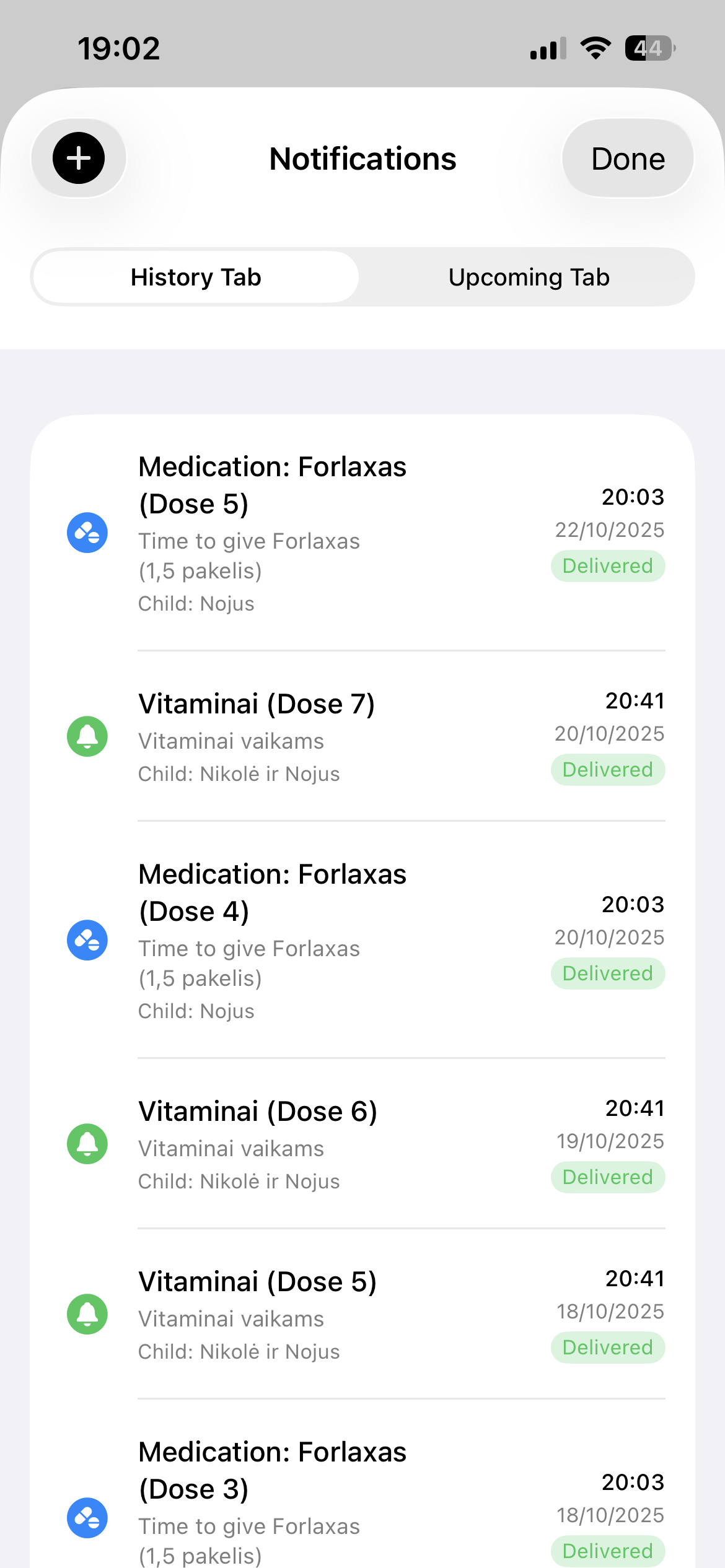Select the blue pill icon for Forlaxas (Dose 5)
This screenshot has height=1568, width=725.
(x=87, y=531)
